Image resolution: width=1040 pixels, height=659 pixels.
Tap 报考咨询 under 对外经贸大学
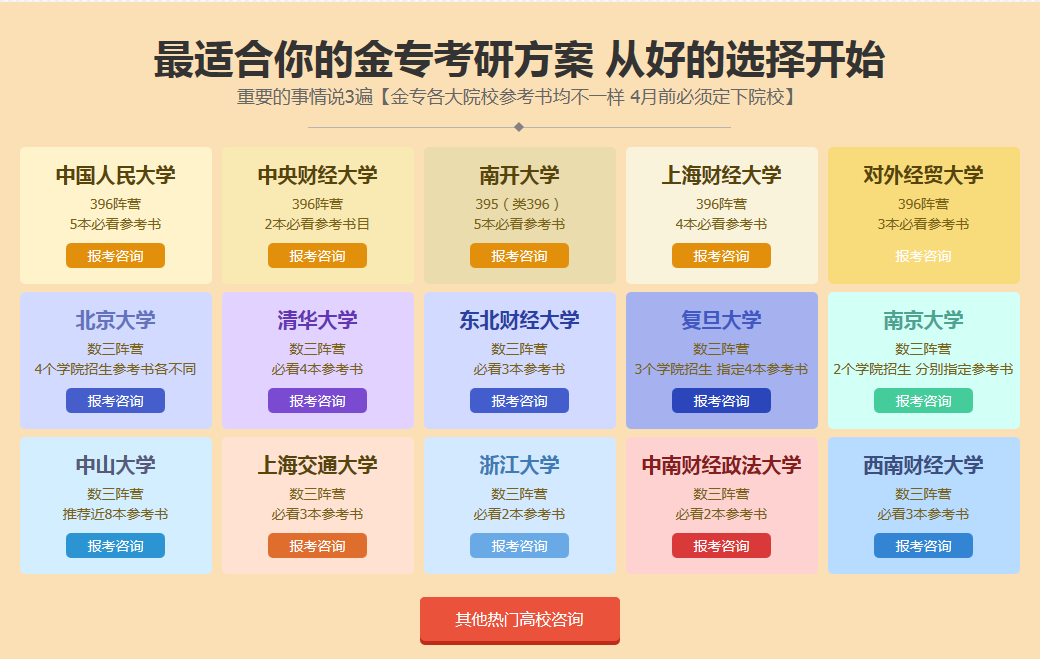click(x=923, y=256)
